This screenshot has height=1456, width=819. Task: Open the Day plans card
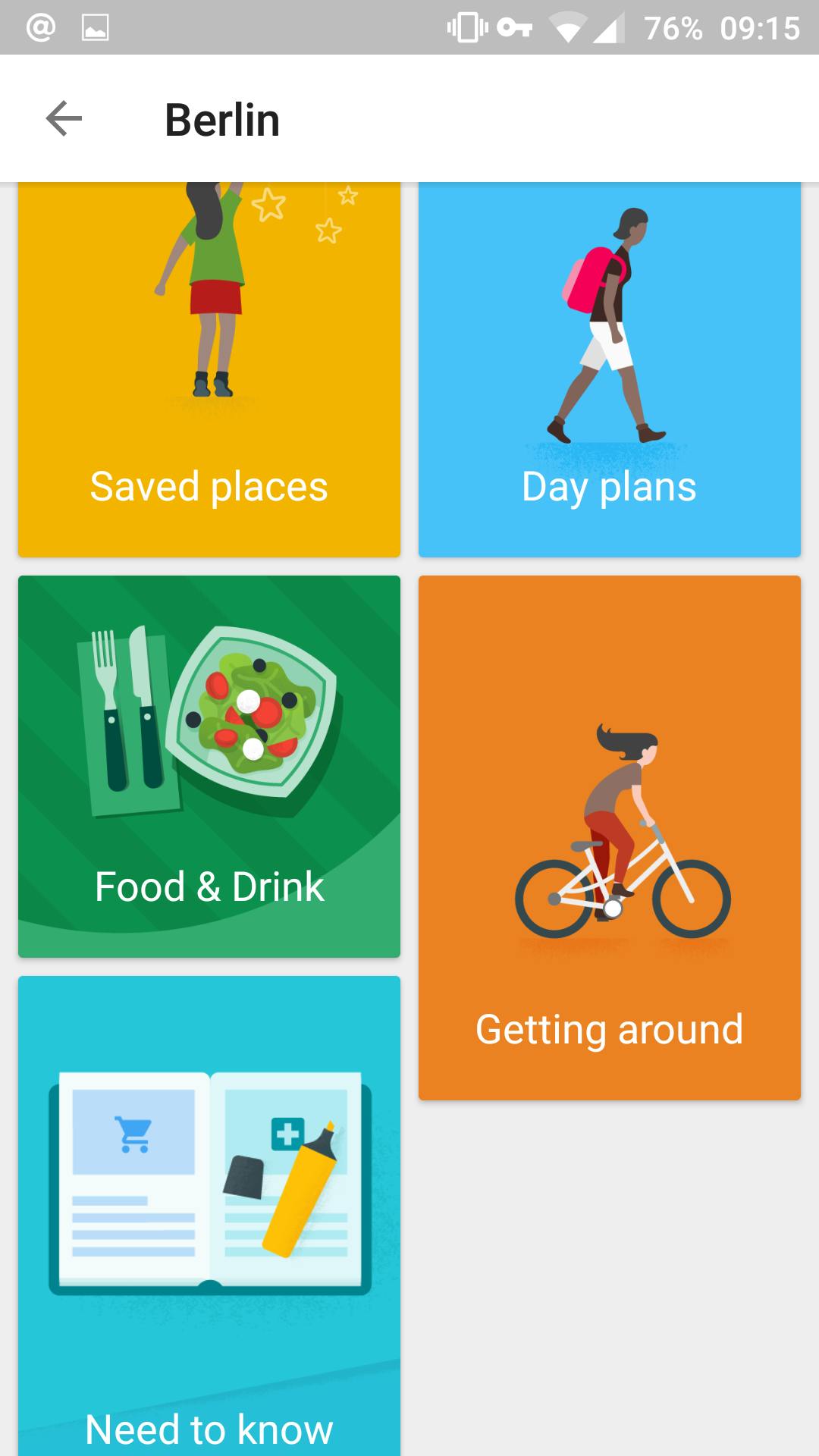610,370
